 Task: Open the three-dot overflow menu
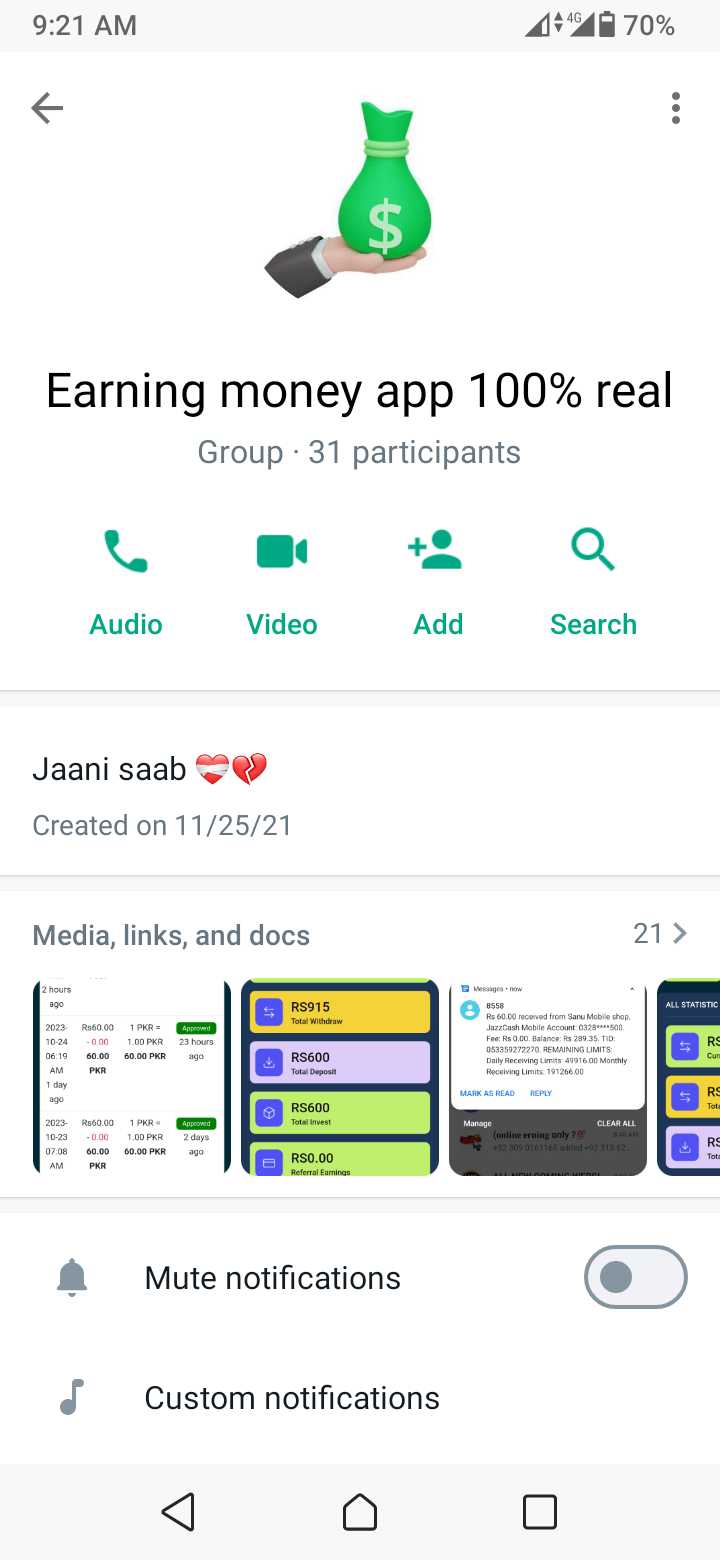click(x=676, y=108)
